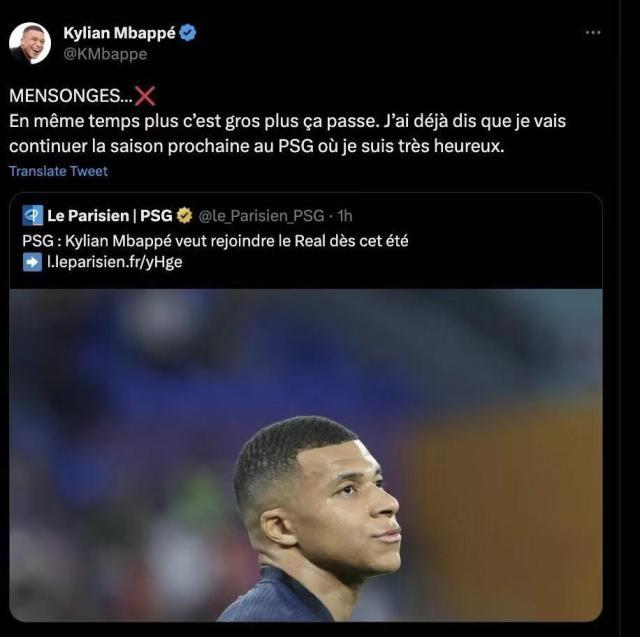Open Kylian Mbappé's profile picture
The image size is (640, 637).
[x=30, y=43]
